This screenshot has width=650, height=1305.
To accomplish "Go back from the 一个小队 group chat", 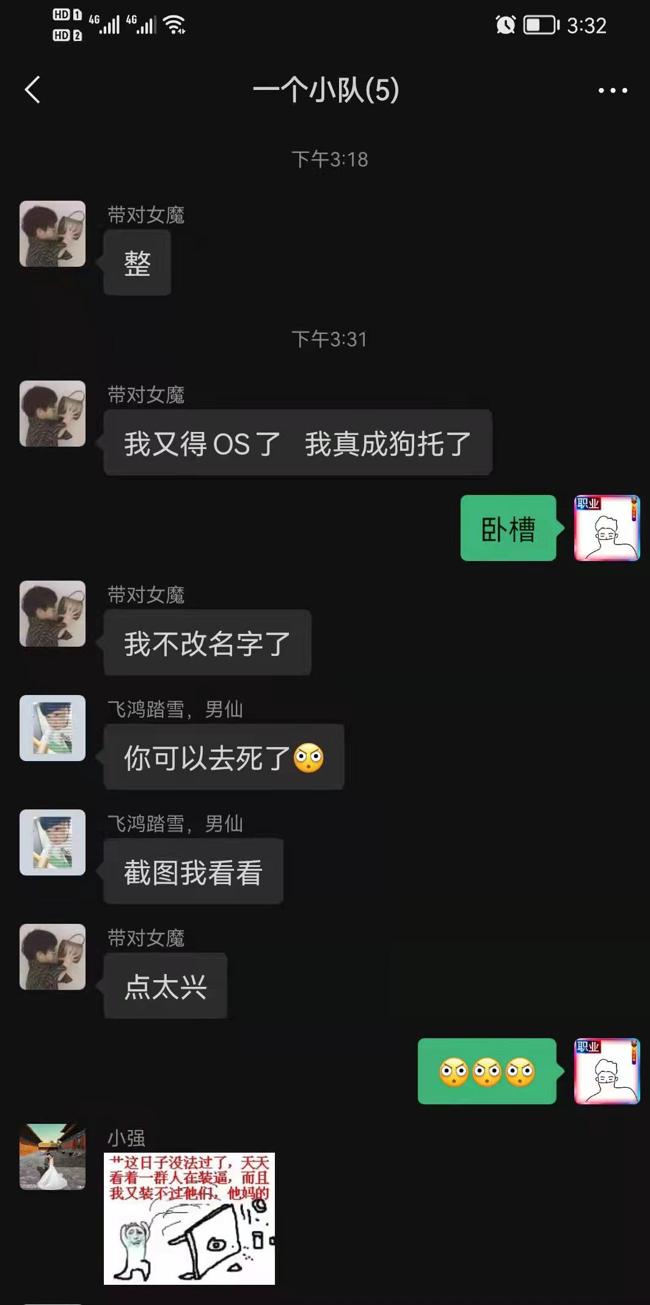I will click(33, 90).
